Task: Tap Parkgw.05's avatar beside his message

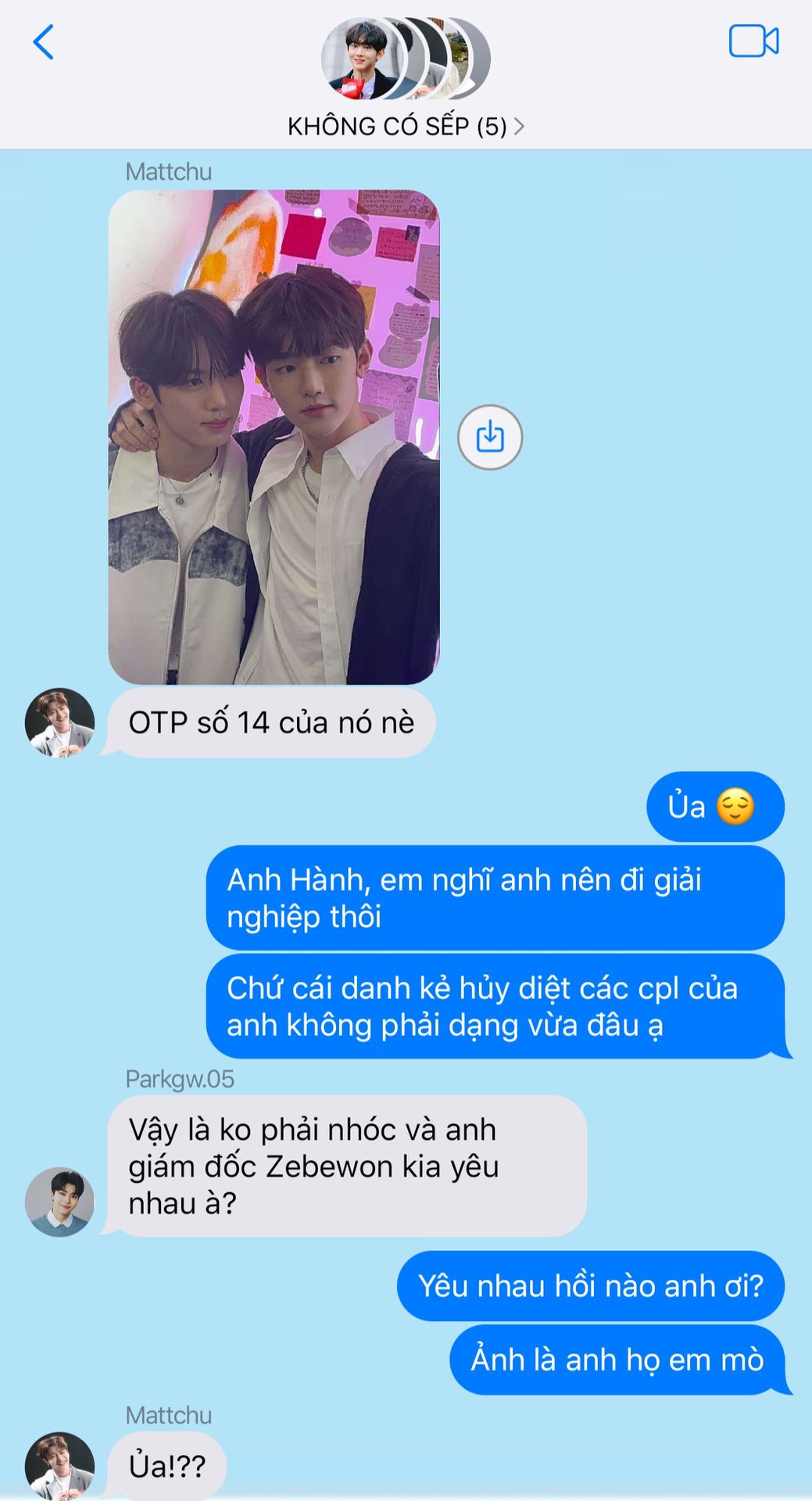Action: pyautogui.click(x=59, y=1202)
